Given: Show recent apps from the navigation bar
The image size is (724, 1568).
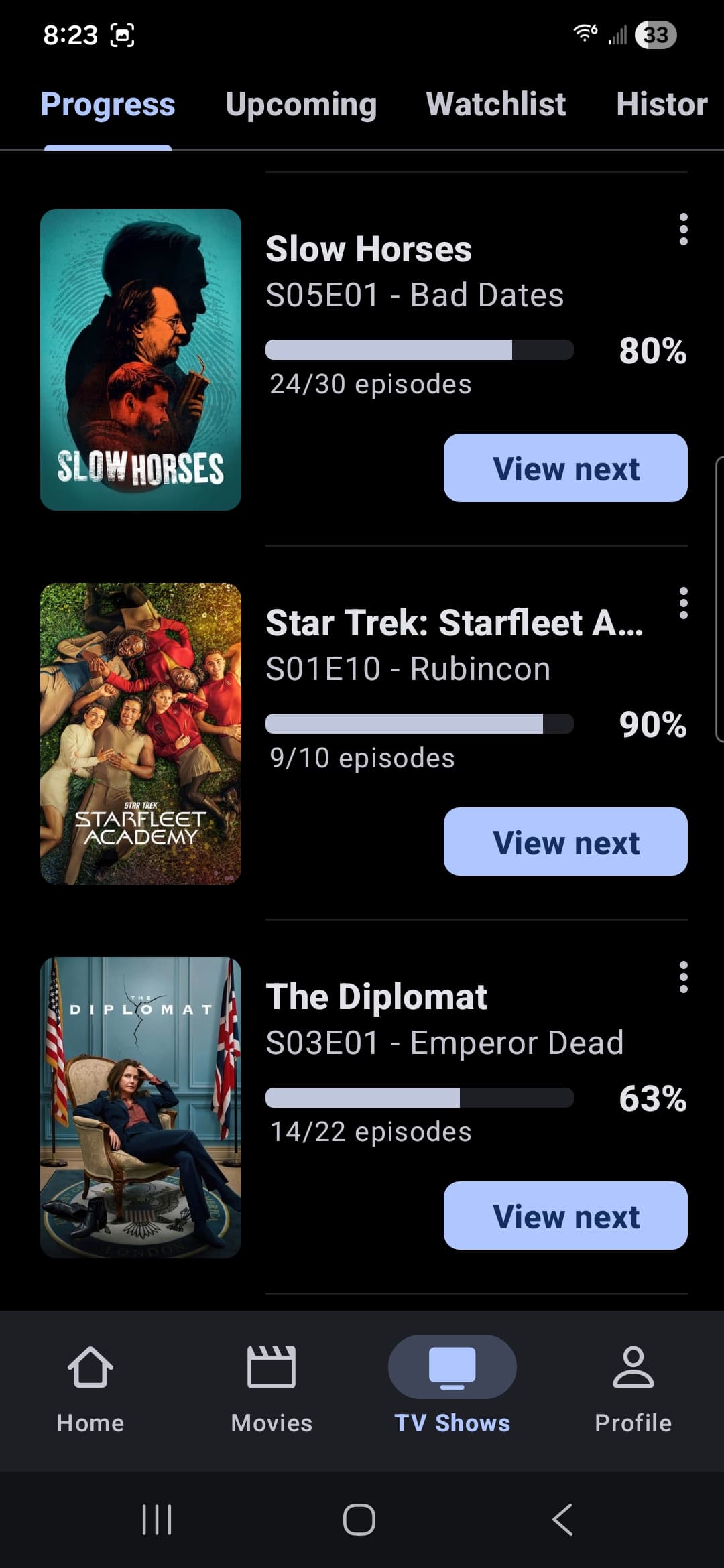Looking at the screenshot, I should [x=158, y=1520].
